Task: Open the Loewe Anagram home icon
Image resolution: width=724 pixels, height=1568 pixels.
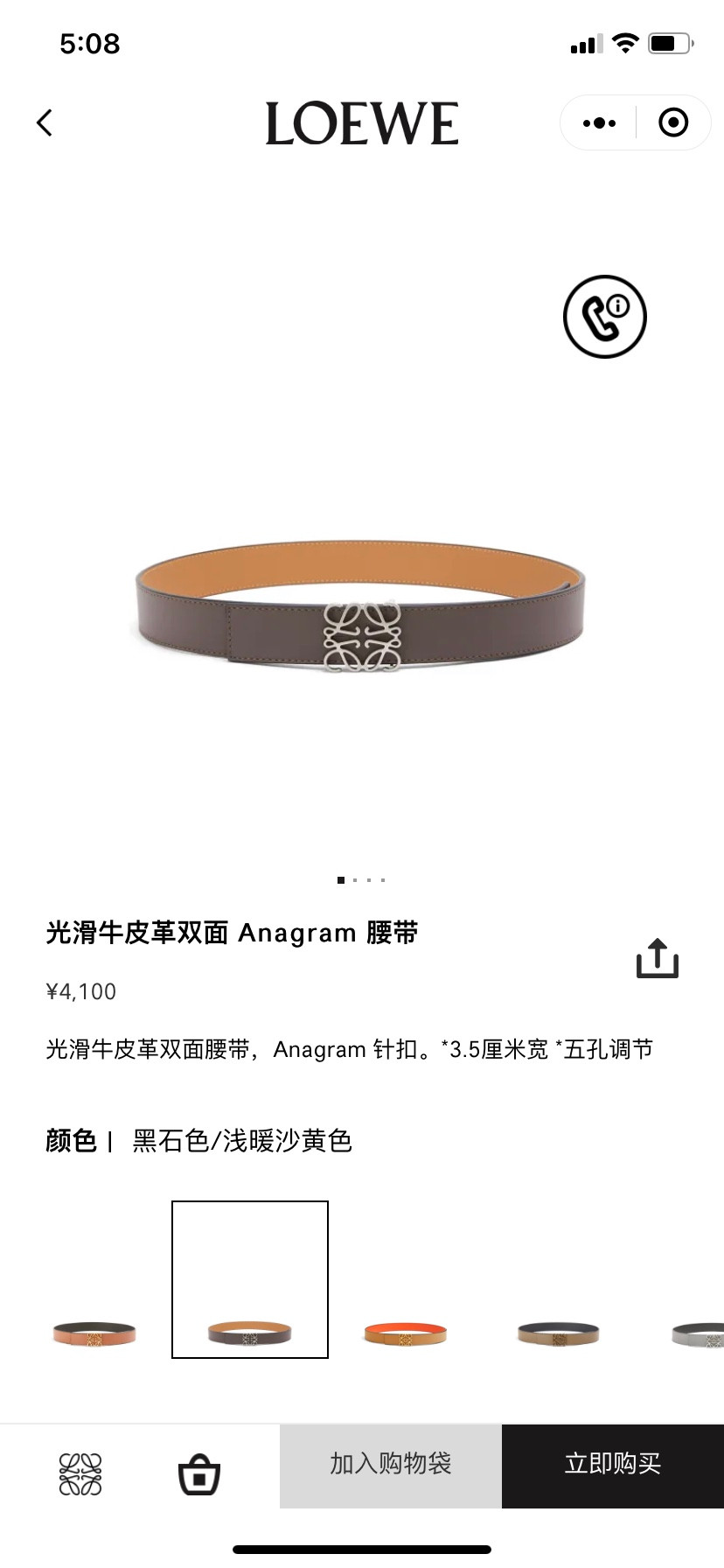Action: [80, 1474]
